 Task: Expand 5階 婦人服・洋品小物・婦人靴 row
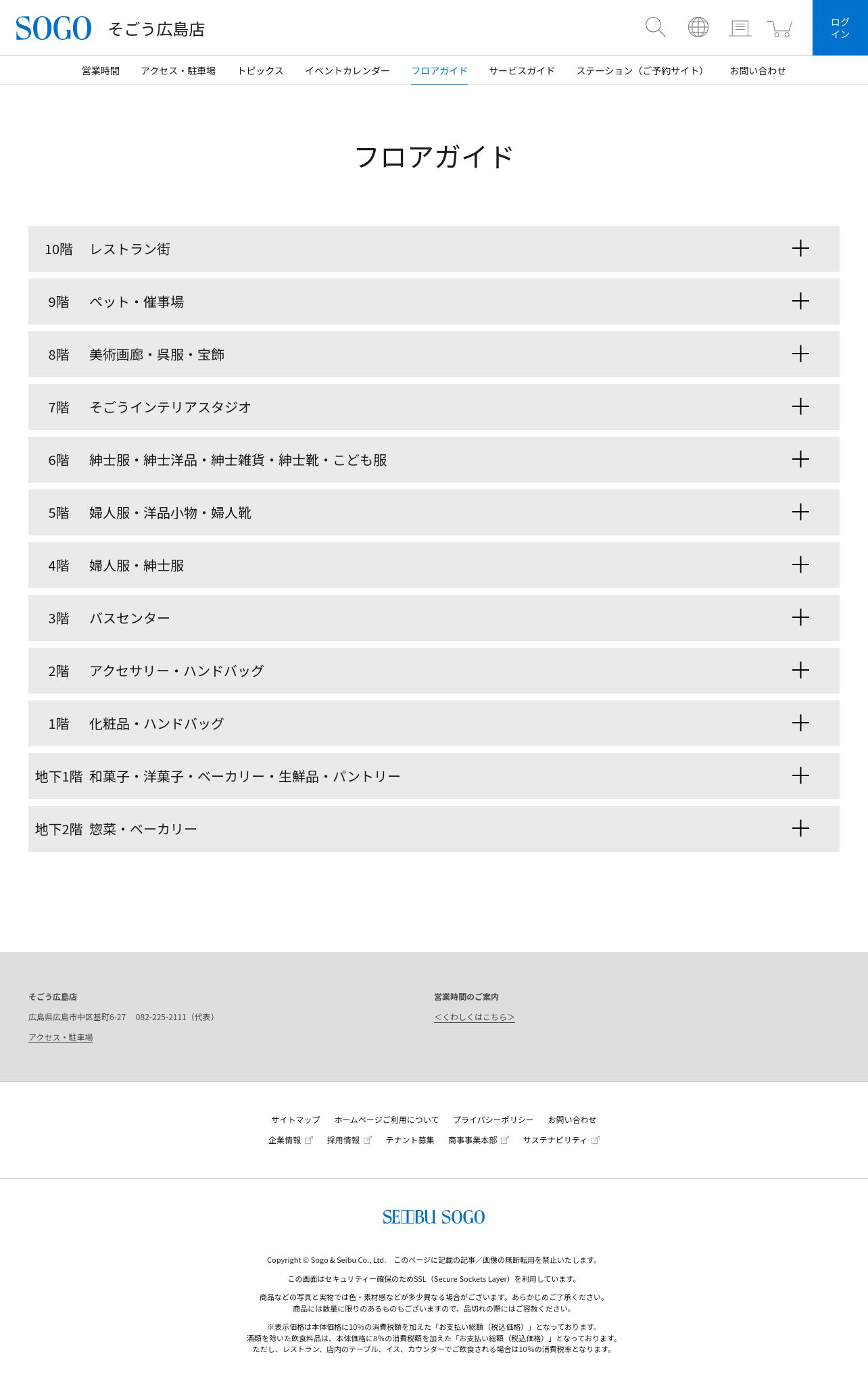434,512
